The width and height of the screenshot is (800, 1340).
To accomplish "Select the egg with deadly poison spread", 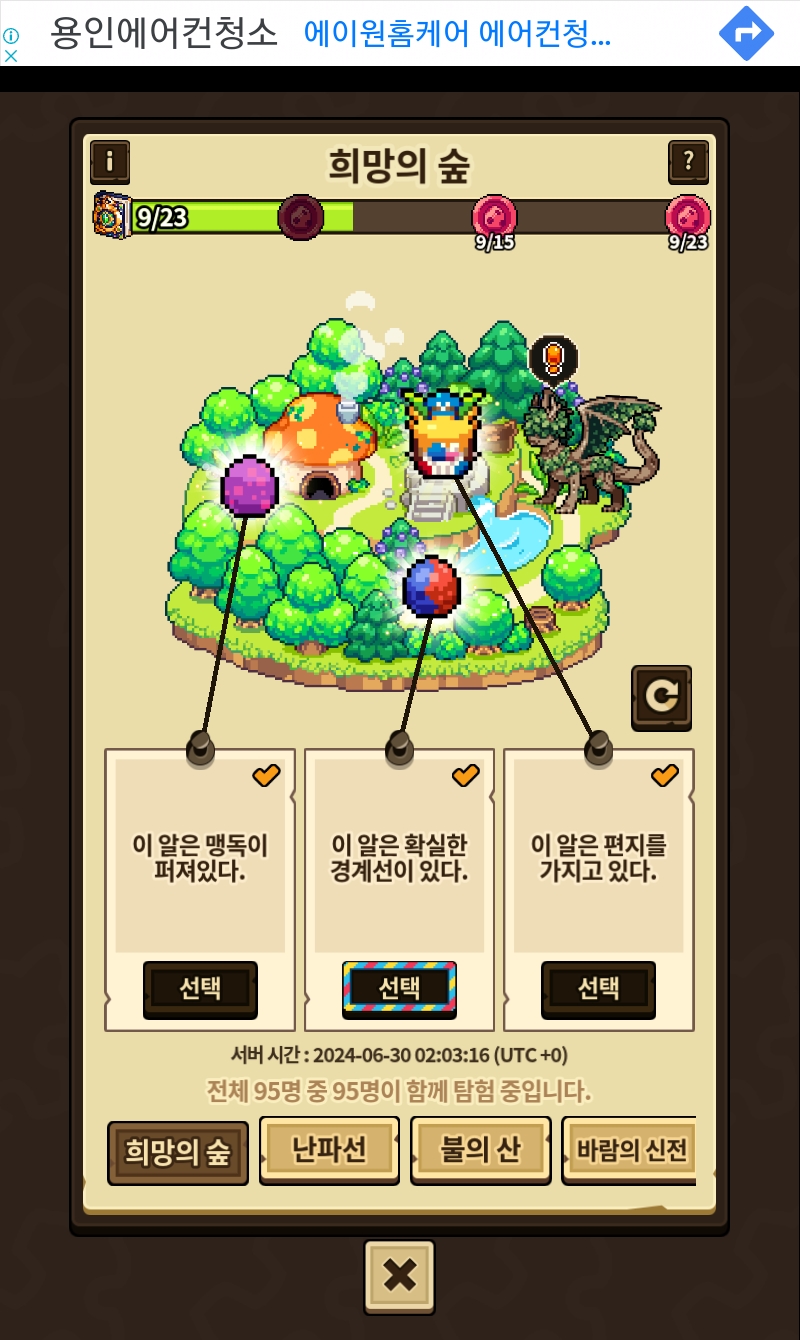I will coord(200,988).
